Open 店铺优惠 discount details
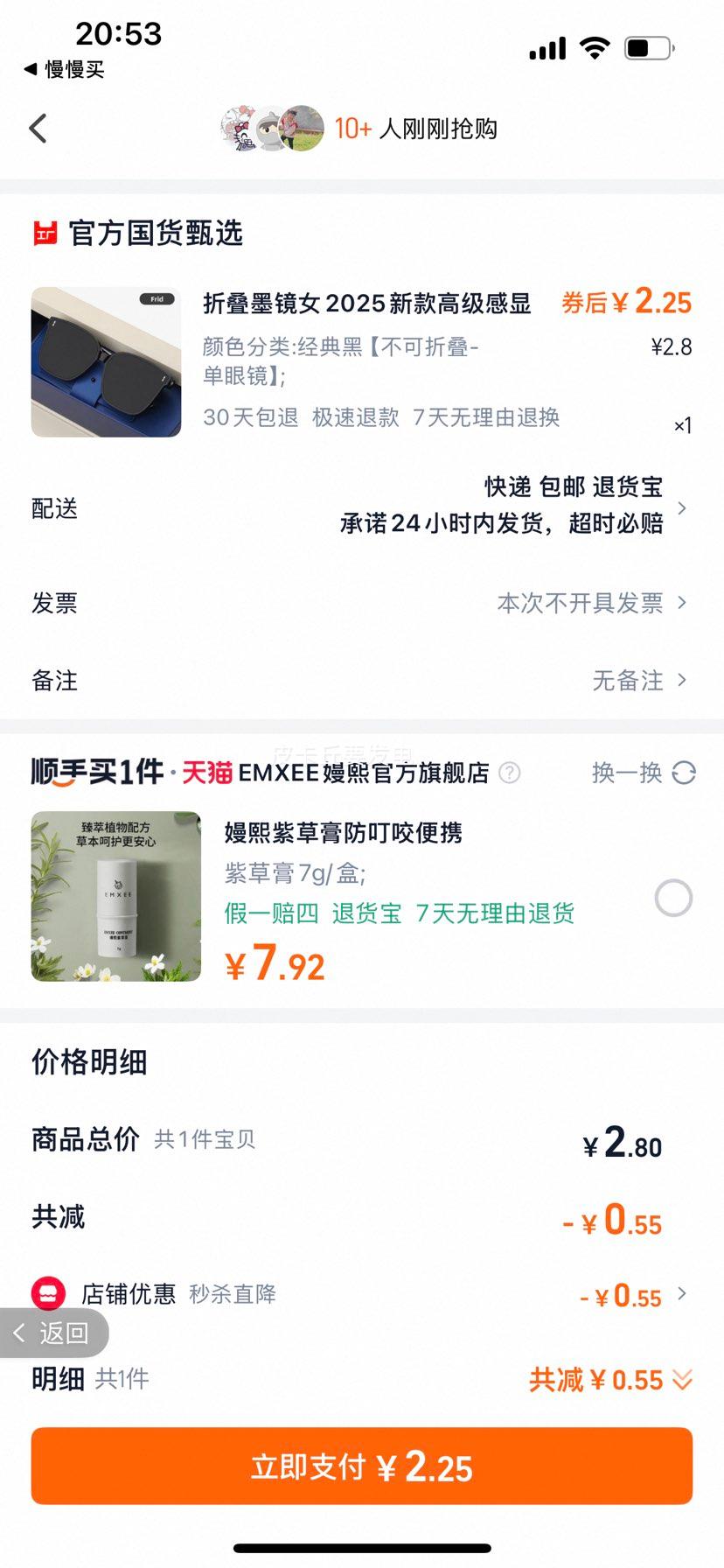 362,1295
